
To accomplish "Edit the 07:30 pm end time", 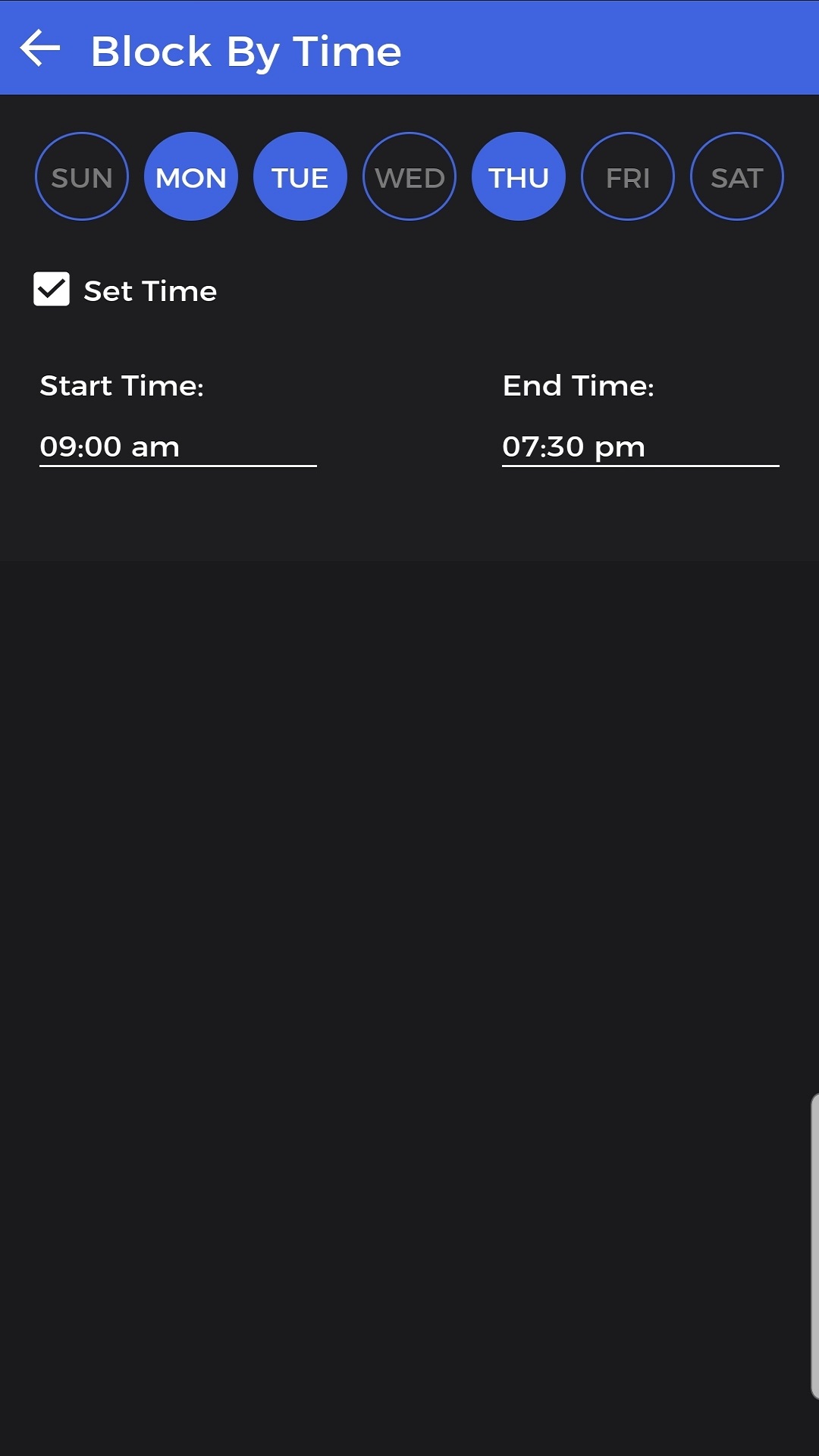I will click(x=640, y=447).
